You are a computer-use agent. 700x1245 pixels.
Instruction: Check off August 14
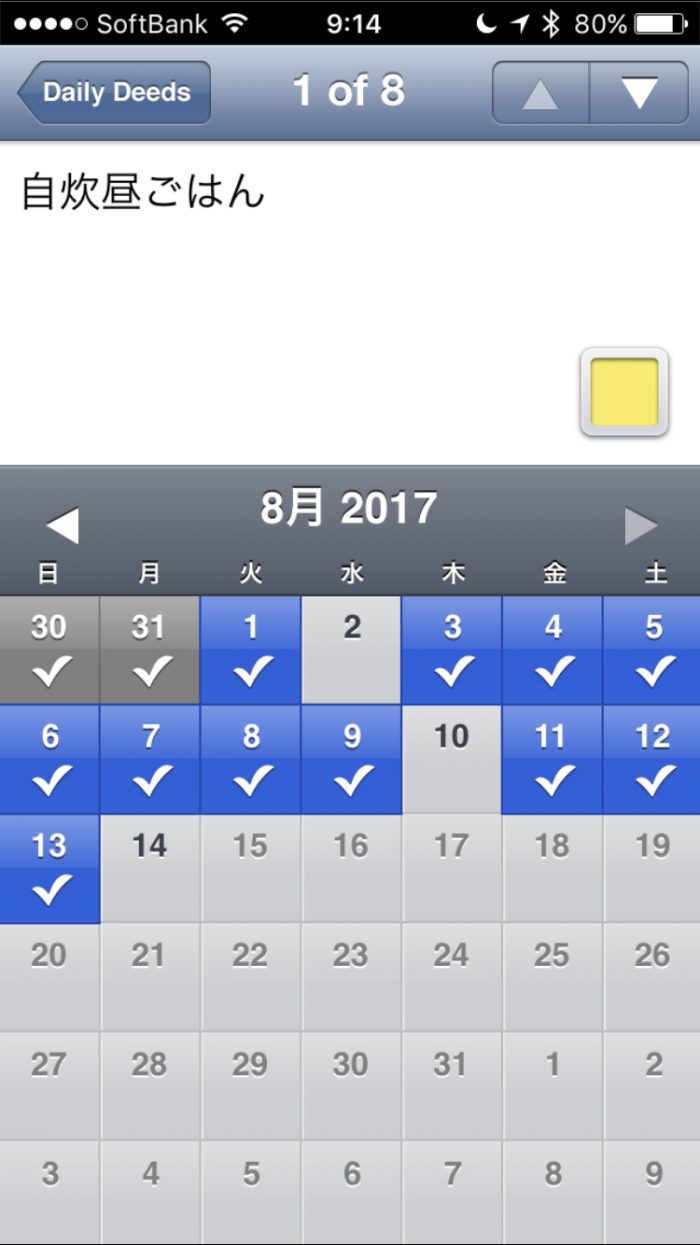(x=150, y=868)
